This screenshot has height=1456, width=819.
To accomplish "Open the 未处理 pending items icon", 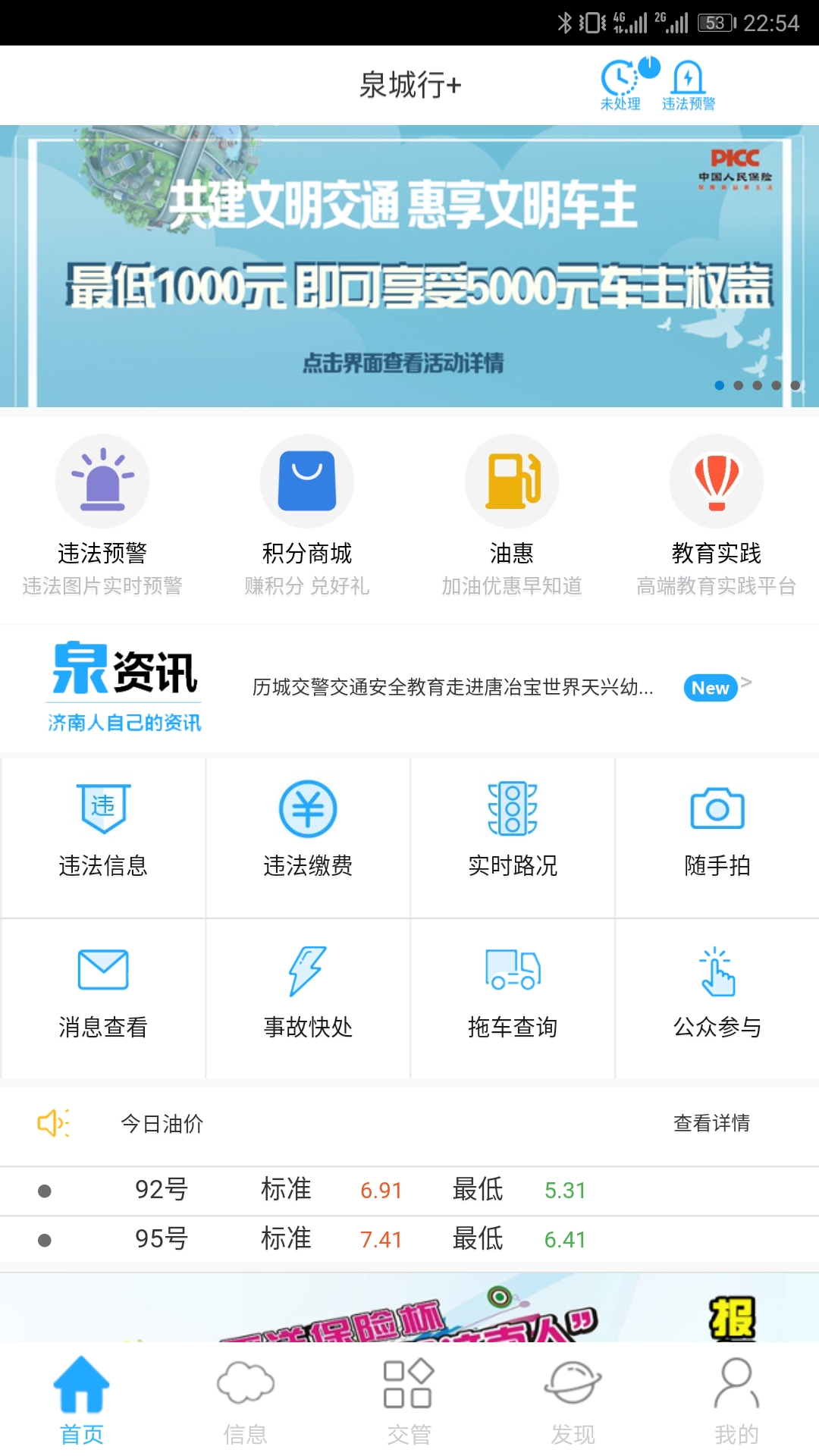I will 621,85.
